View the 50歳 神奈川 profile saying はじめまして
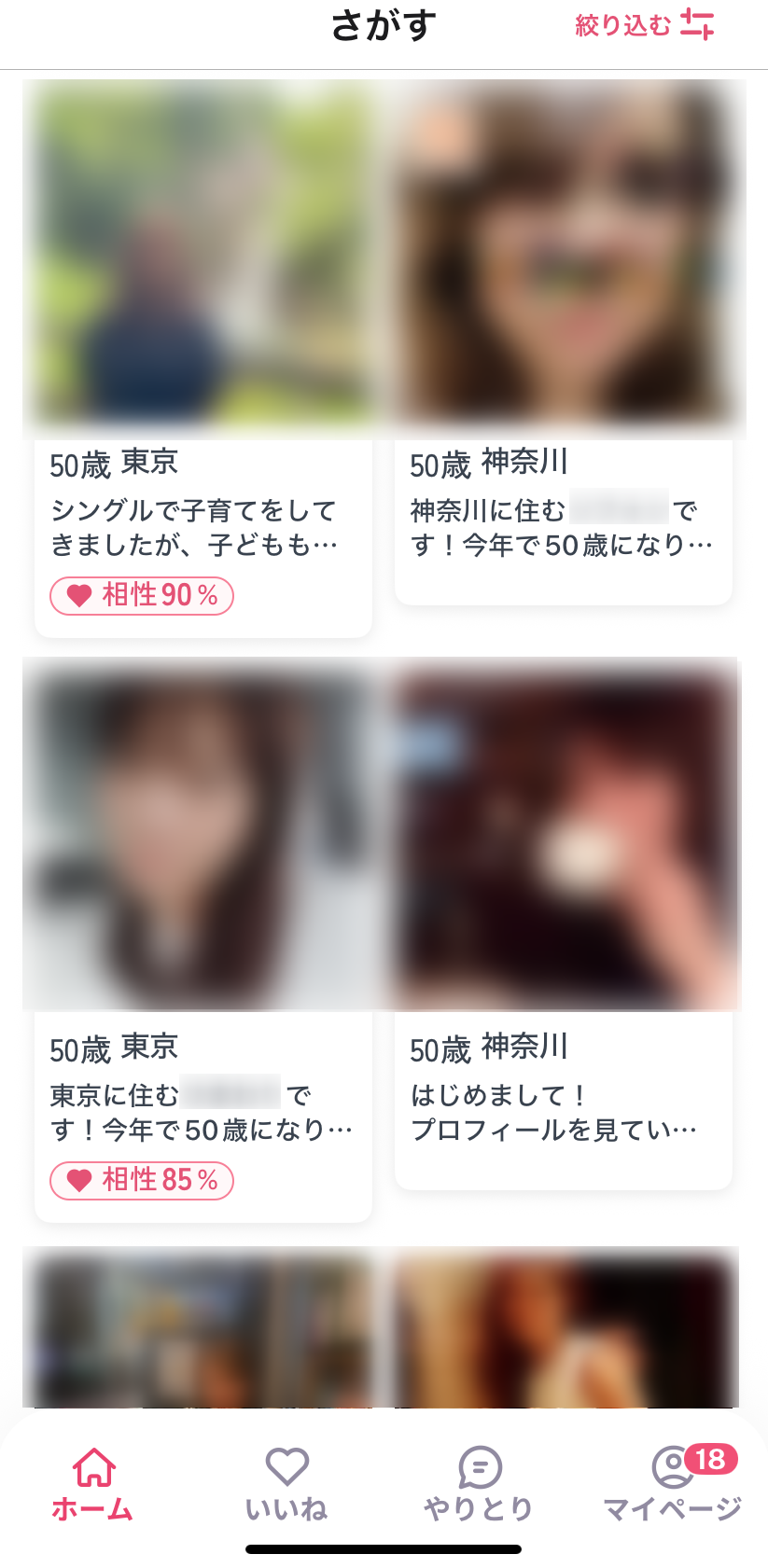This screenshot has width=768, height=1568. 564,923
